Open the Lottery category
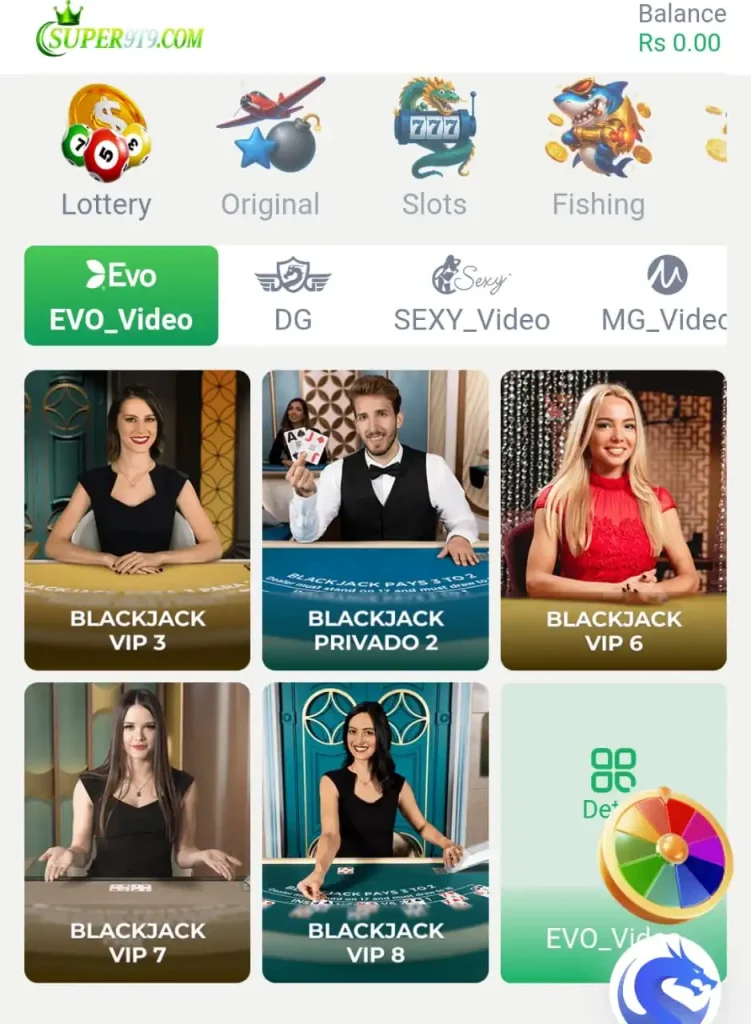Screen dimensions: 751x1024 coord(106,152)
